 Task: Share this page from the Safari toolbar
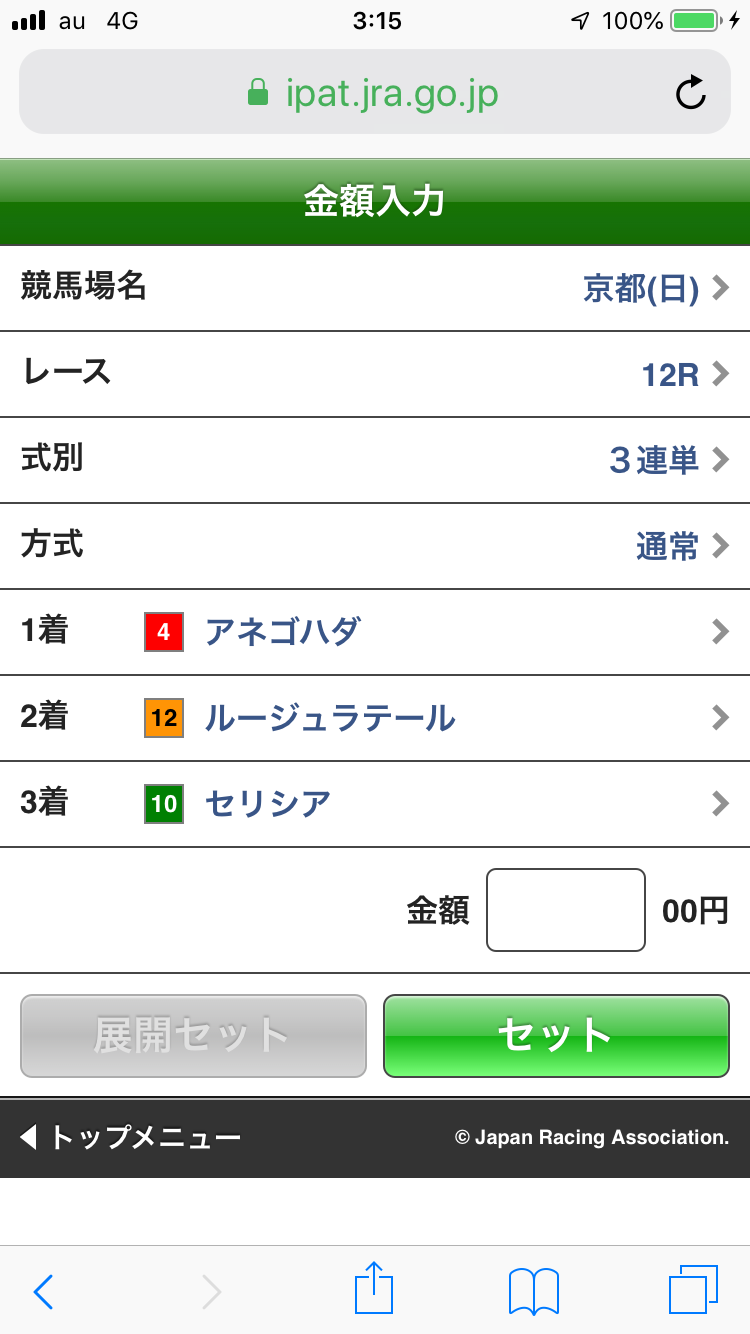coord(374,1289)
